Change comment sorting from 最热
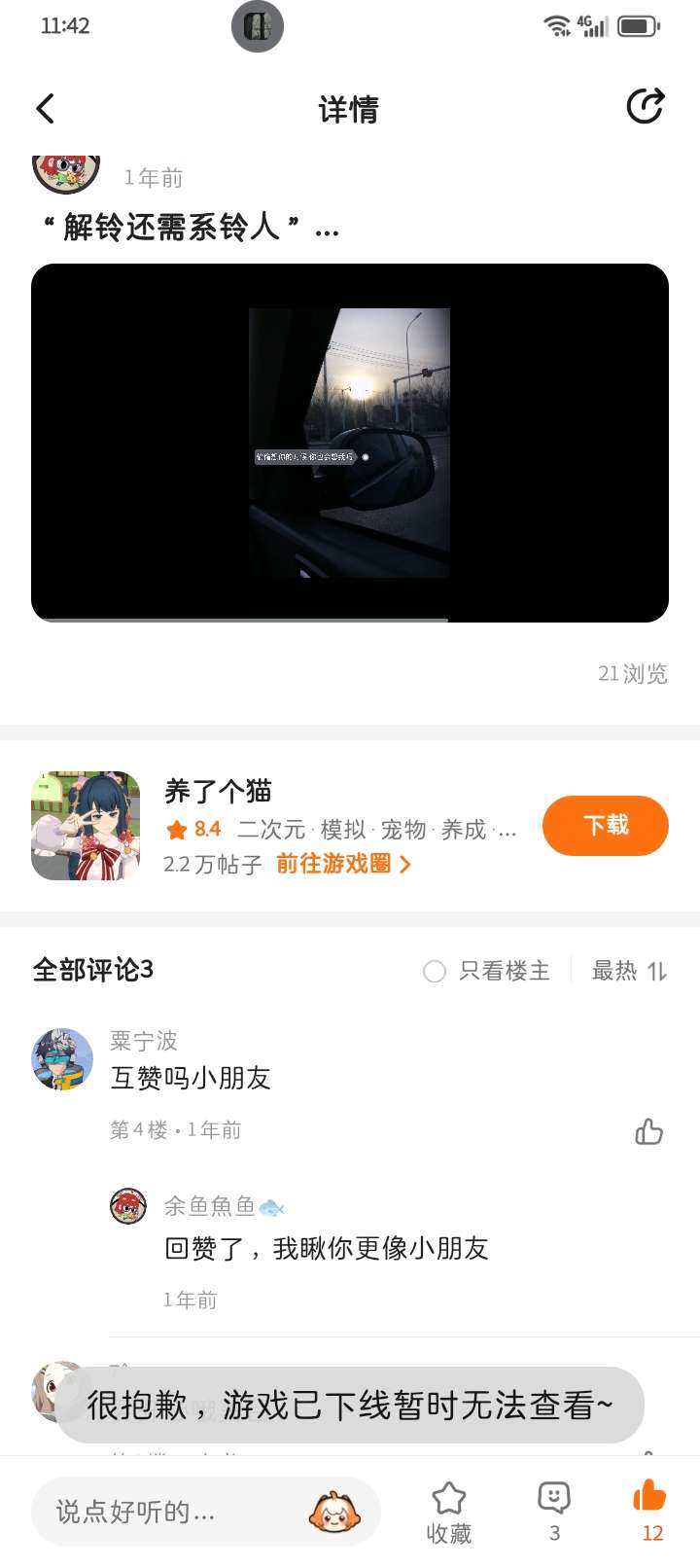 click(629, 971)
